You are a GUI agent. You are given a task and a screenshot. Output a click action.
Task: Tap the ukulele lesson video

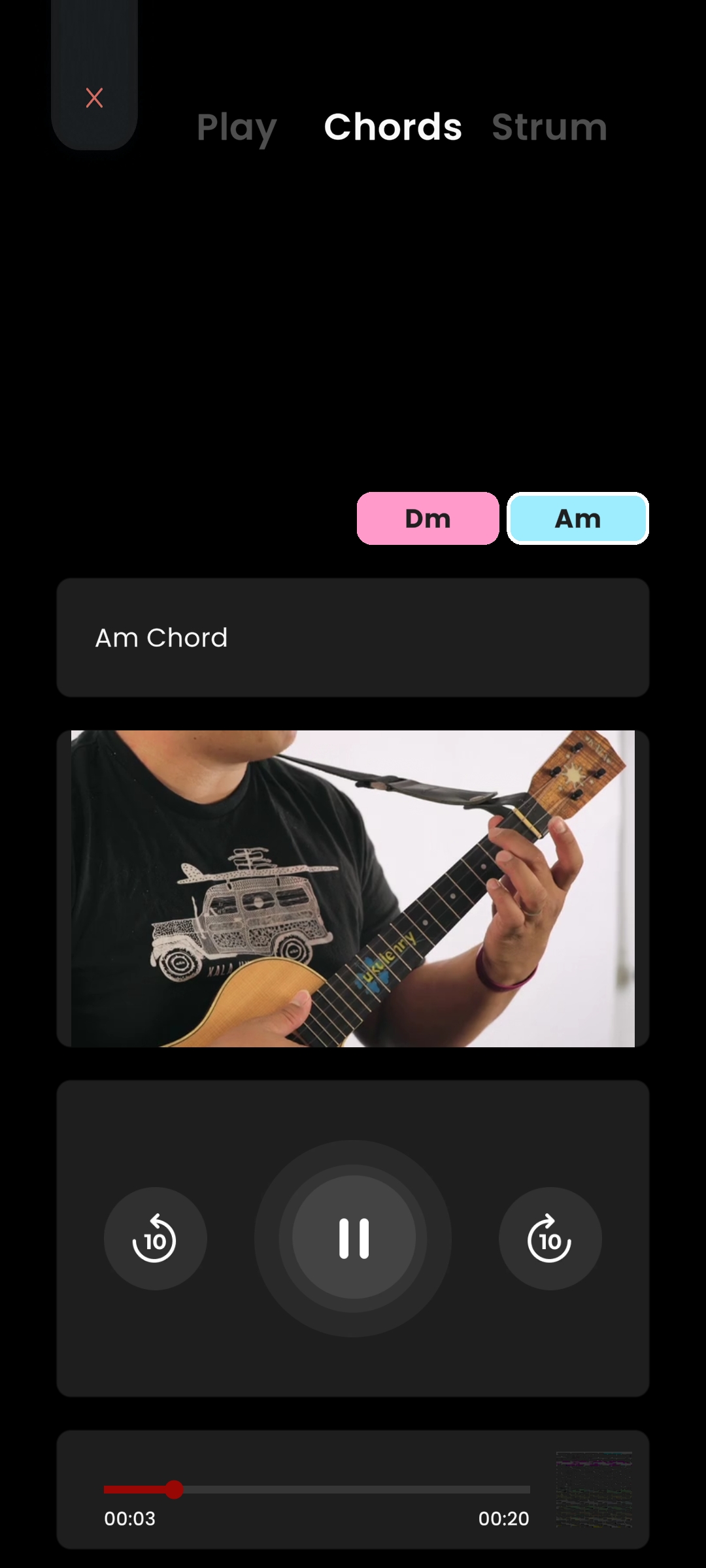click(x=353, y=889)
